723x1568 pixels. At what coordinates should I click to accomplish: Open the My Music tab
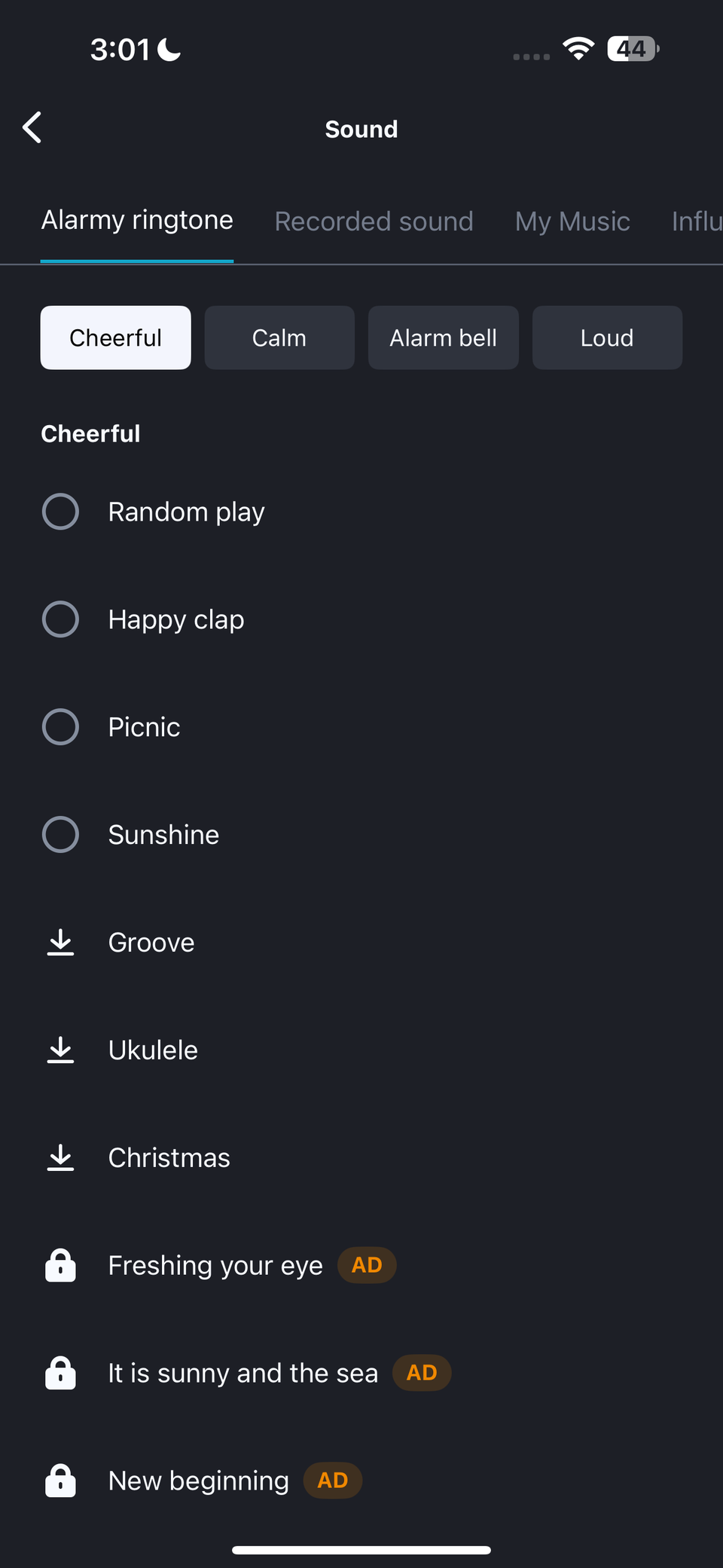point(572,222)
